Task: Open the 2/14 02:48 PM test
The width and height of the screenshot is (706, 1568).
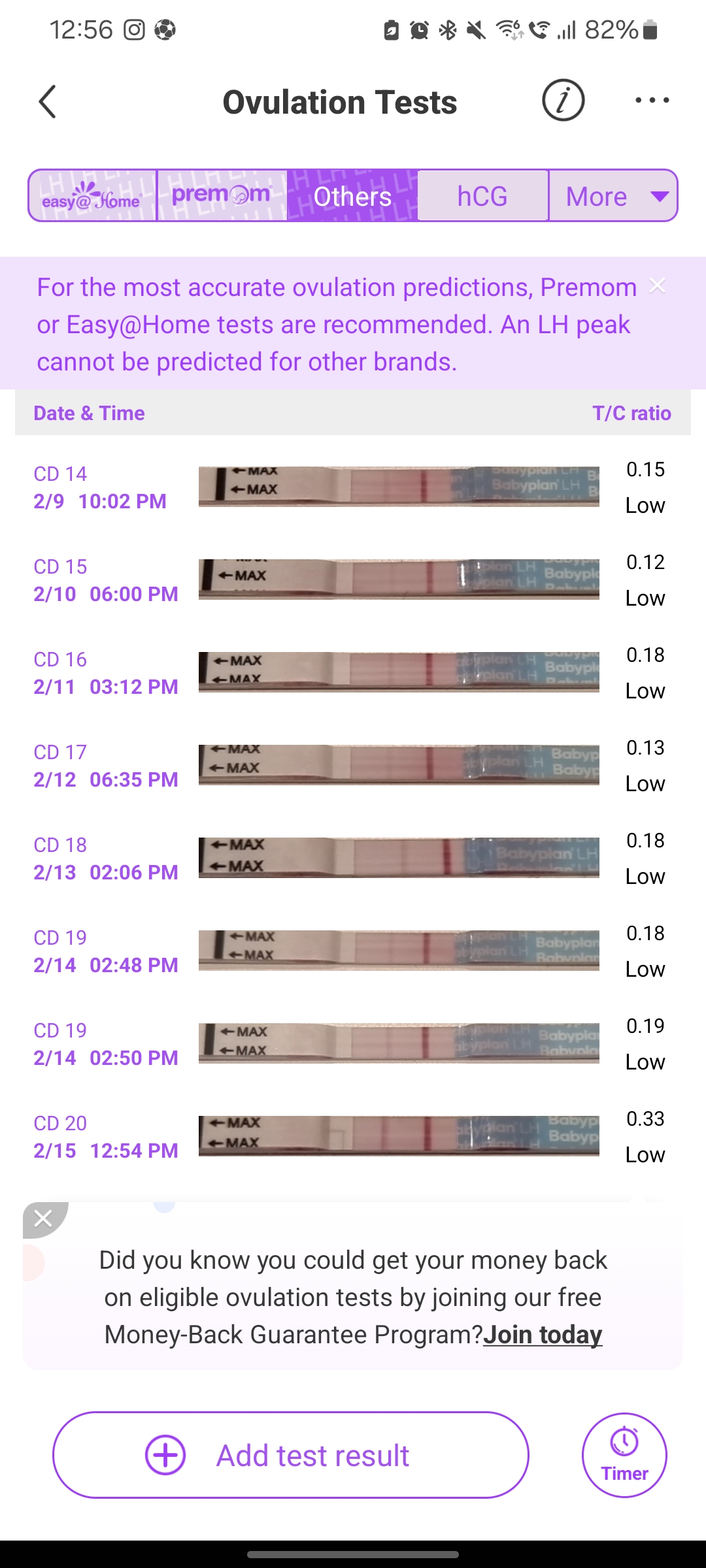Action: pyautogui.click(x=353, y=951)
